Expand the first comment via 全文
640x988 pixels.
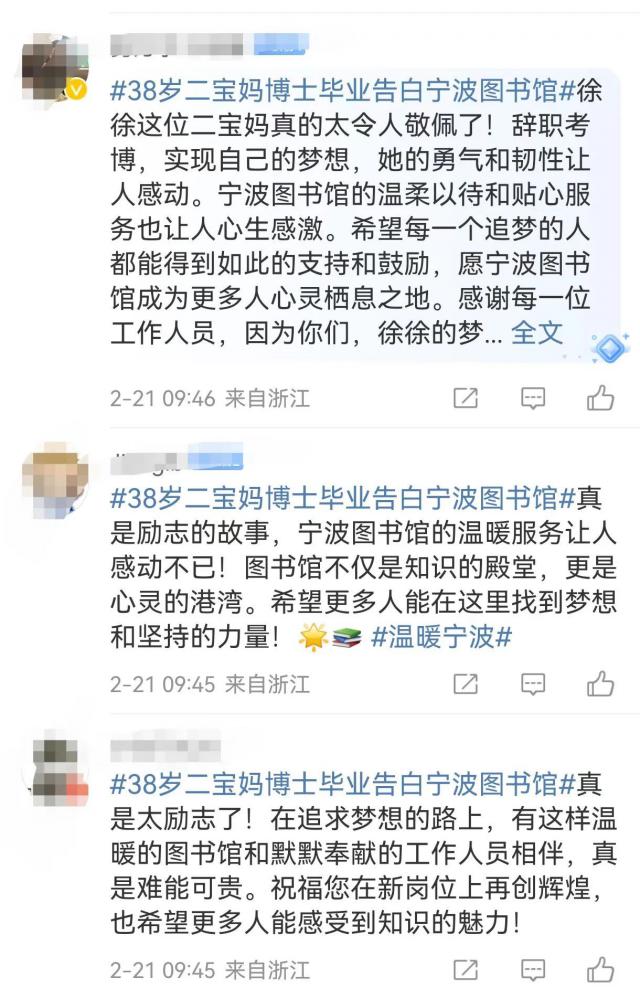click(x=538, y=333)
